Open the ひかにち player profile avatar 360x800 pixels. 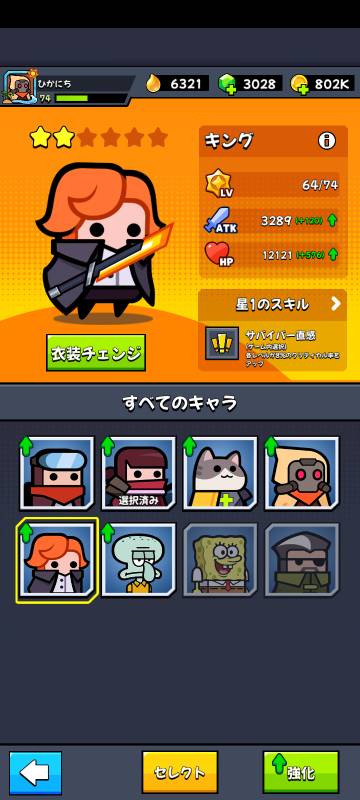[x=18, y=85]
